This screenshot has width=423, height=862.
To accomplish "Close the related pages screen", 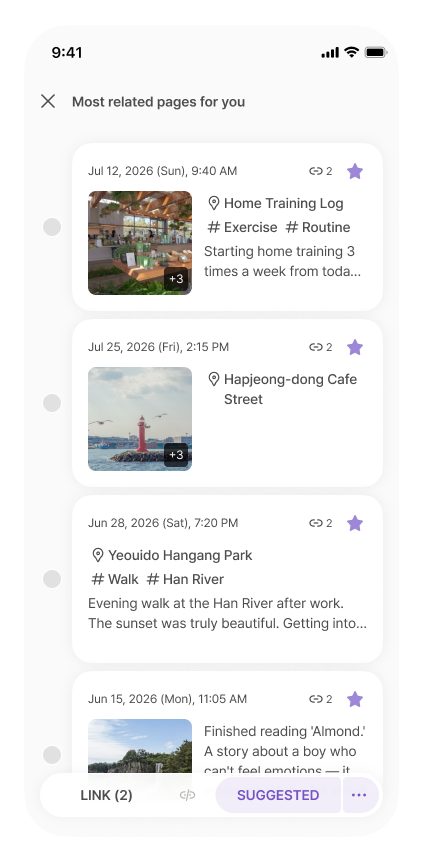I will [48, 101].
